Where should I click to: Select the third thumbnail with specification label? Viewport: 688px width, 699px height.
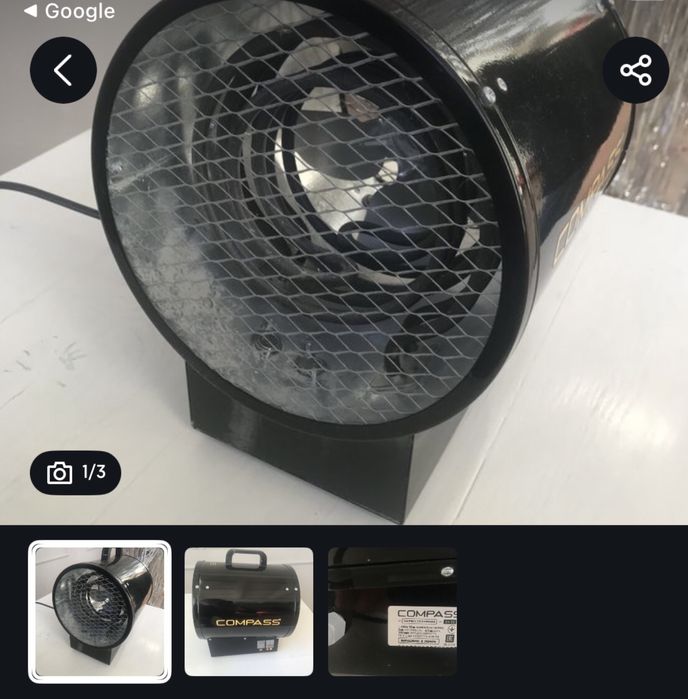pyautogui.click(x=392, y=611)
